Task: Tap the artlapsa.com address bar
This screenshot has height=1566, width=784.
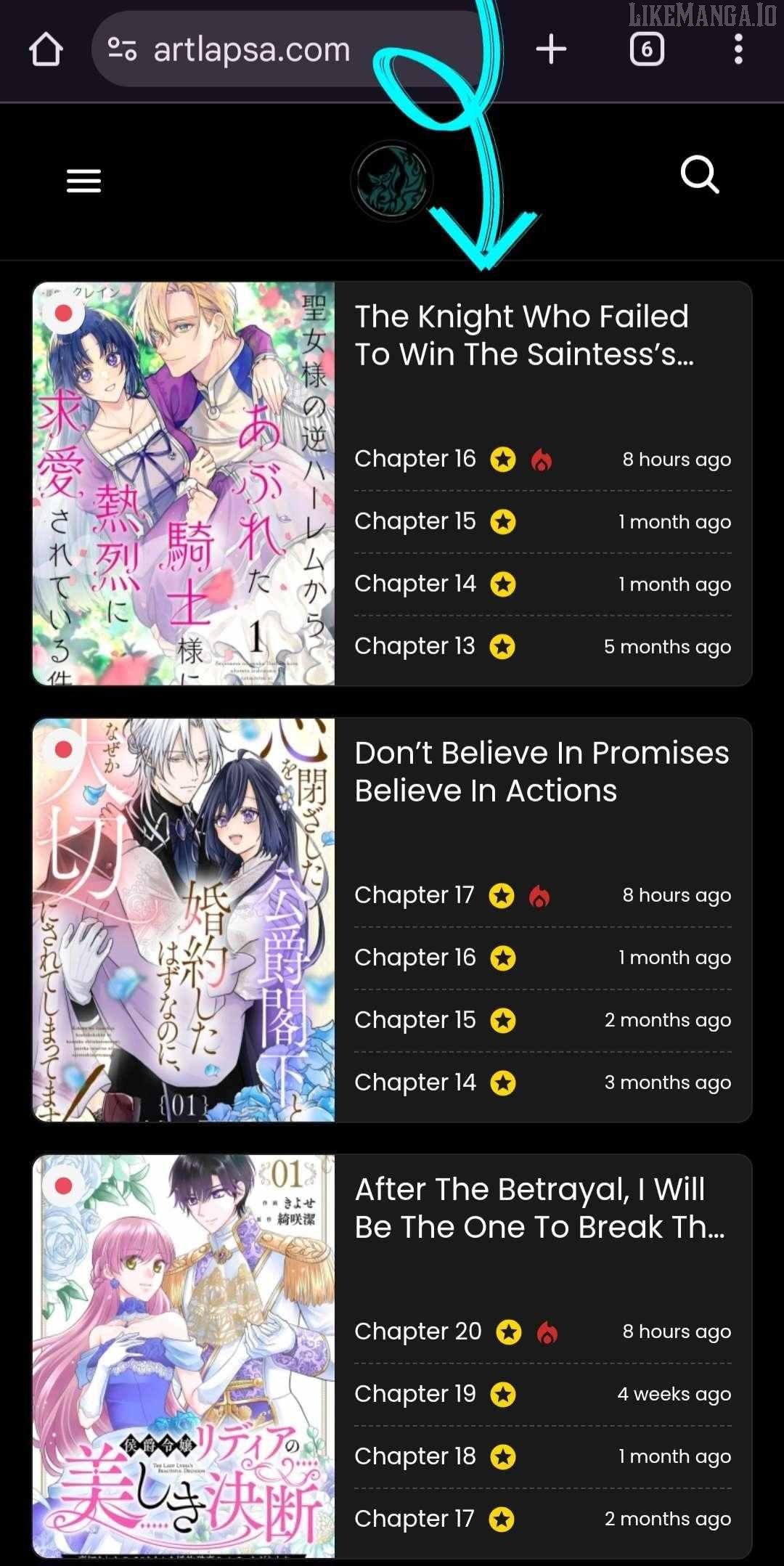Action: [250, 50]
